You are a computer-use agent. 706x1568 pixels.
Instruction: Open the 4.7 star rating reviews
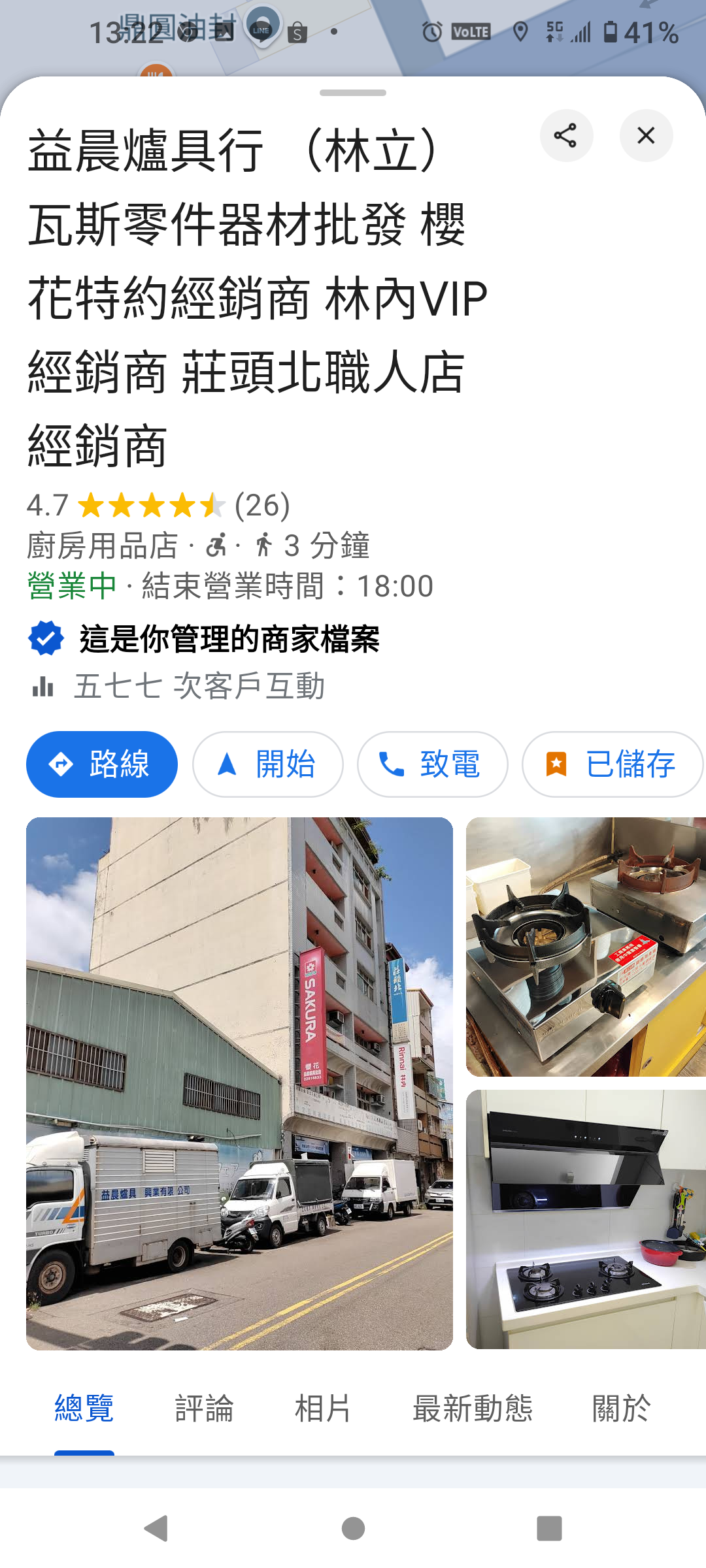pos(158,506)
